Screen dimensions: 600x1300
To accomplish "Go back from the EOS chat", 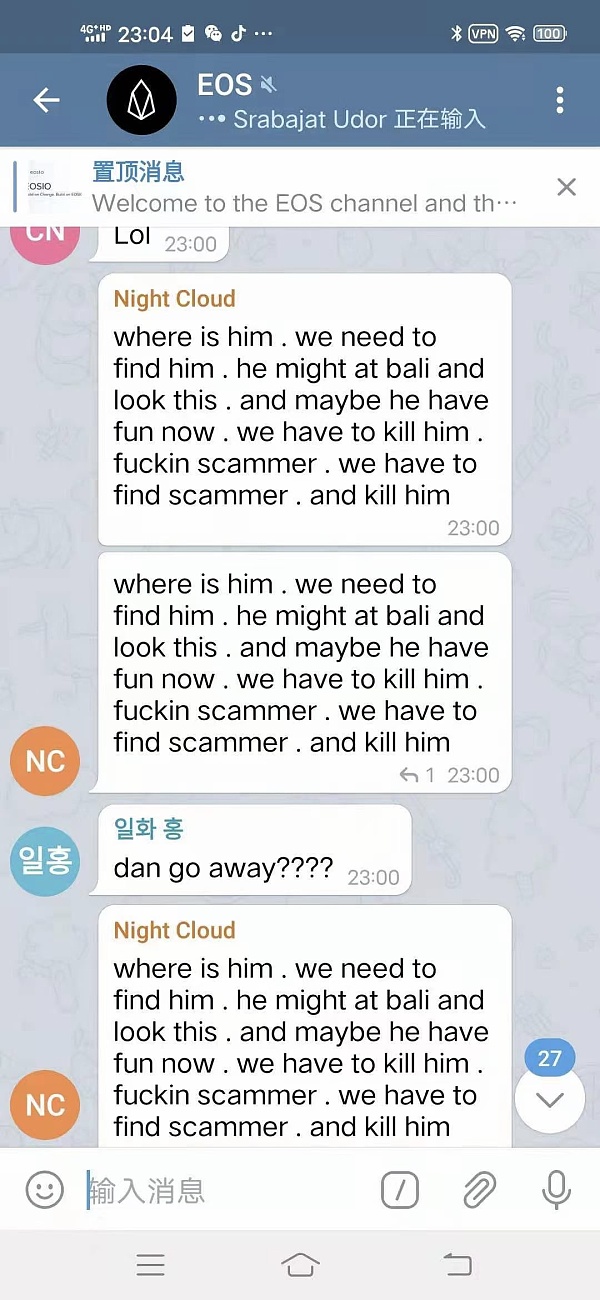I will click(46, 100).
